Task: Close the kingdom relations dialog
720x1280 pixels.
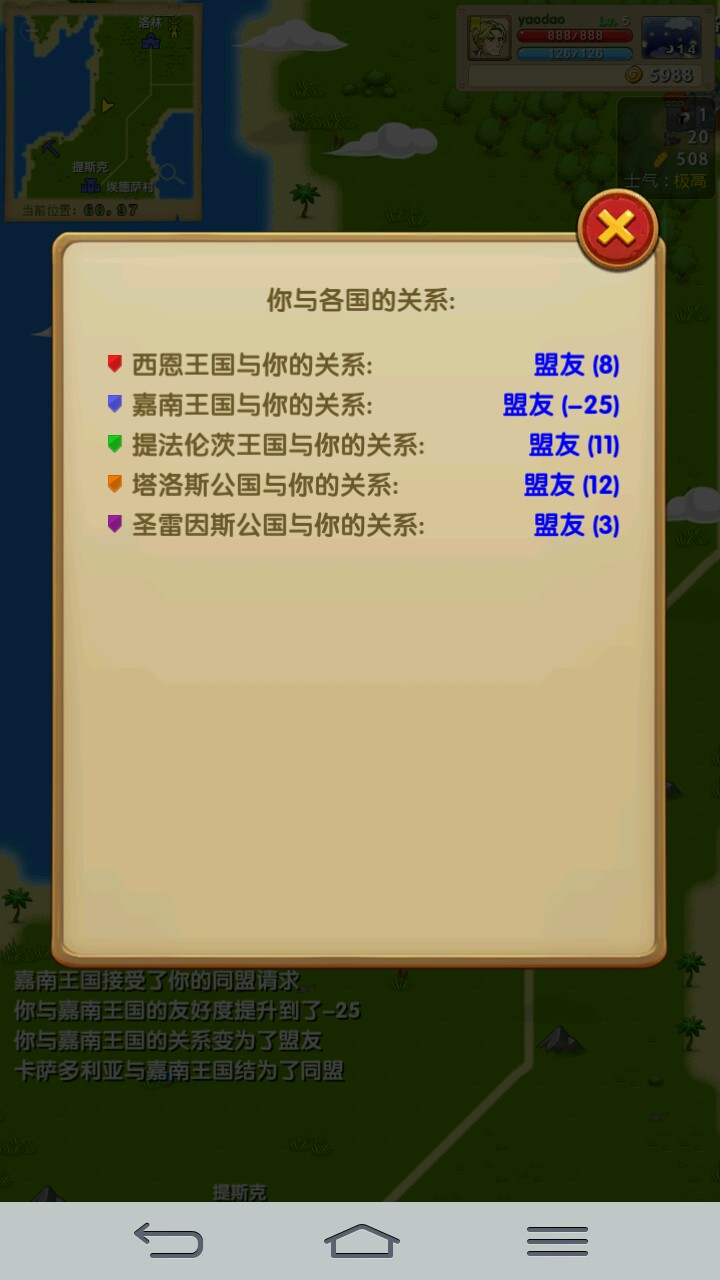Action: point(617,230)
